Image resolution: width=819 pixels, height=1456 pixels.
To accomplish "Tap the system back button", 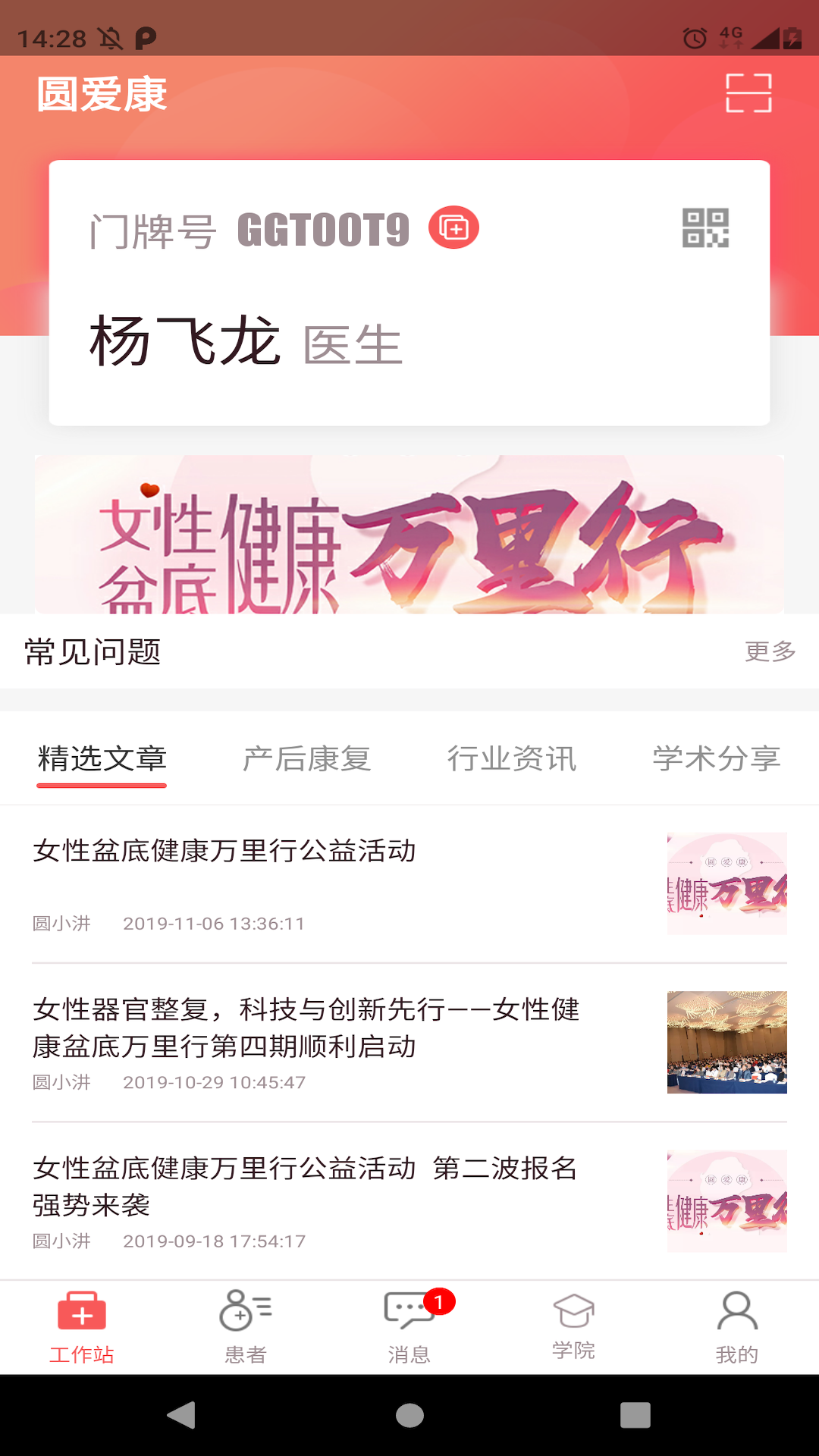I will pyautogui.click(x=182, y=1415).
